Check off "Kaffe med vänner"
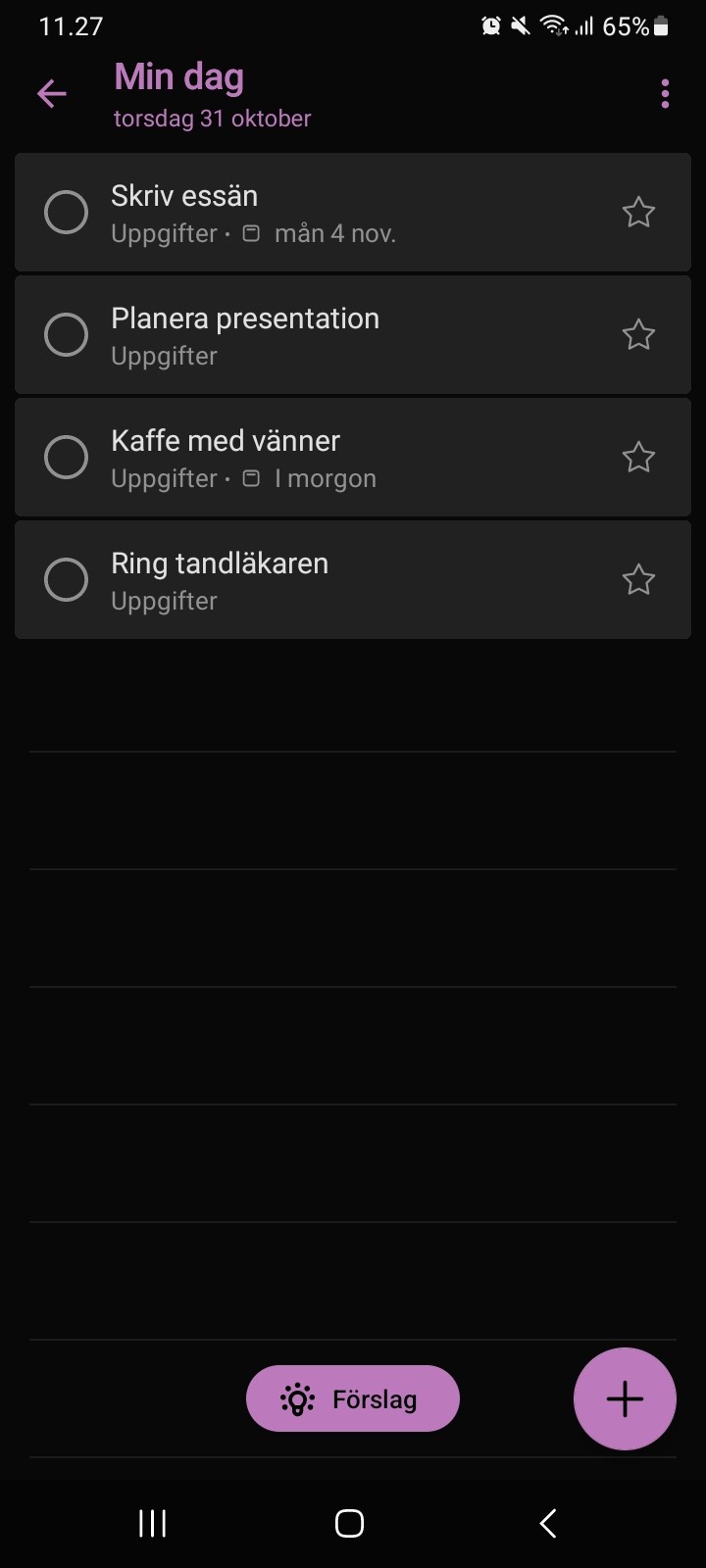The height and width of the screenshot is (1568, 706). (67, 458)
